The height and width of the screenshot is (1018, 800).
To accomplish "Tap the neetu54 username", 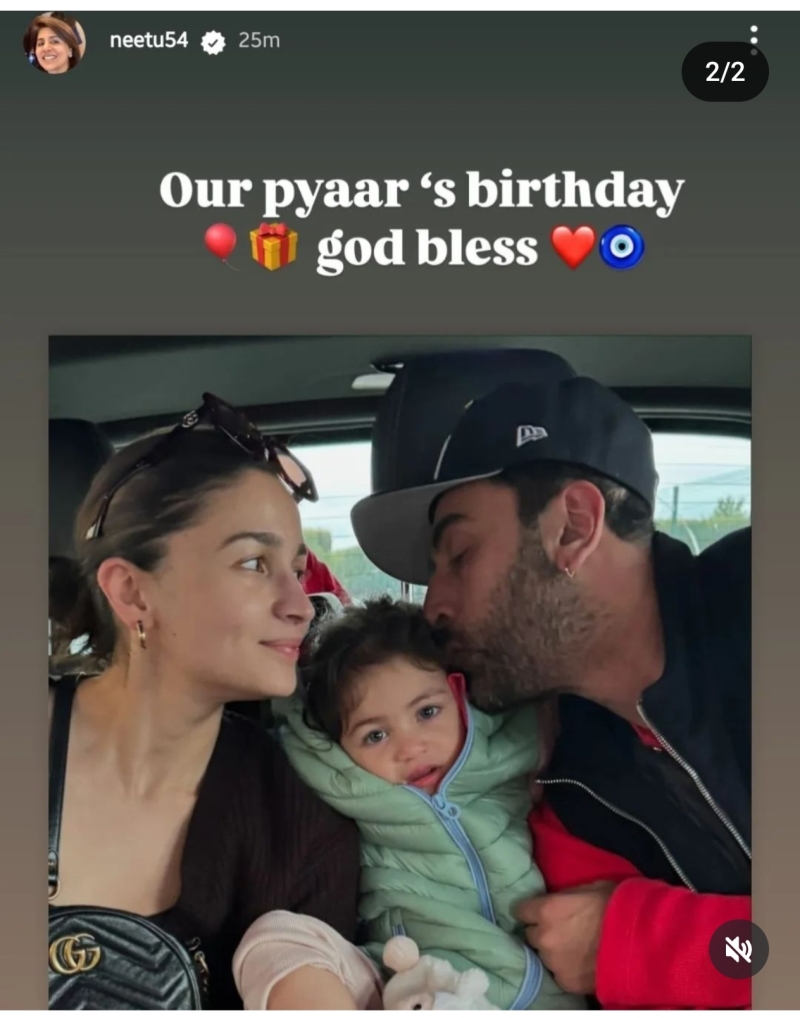I will click(x=148, y=41).
